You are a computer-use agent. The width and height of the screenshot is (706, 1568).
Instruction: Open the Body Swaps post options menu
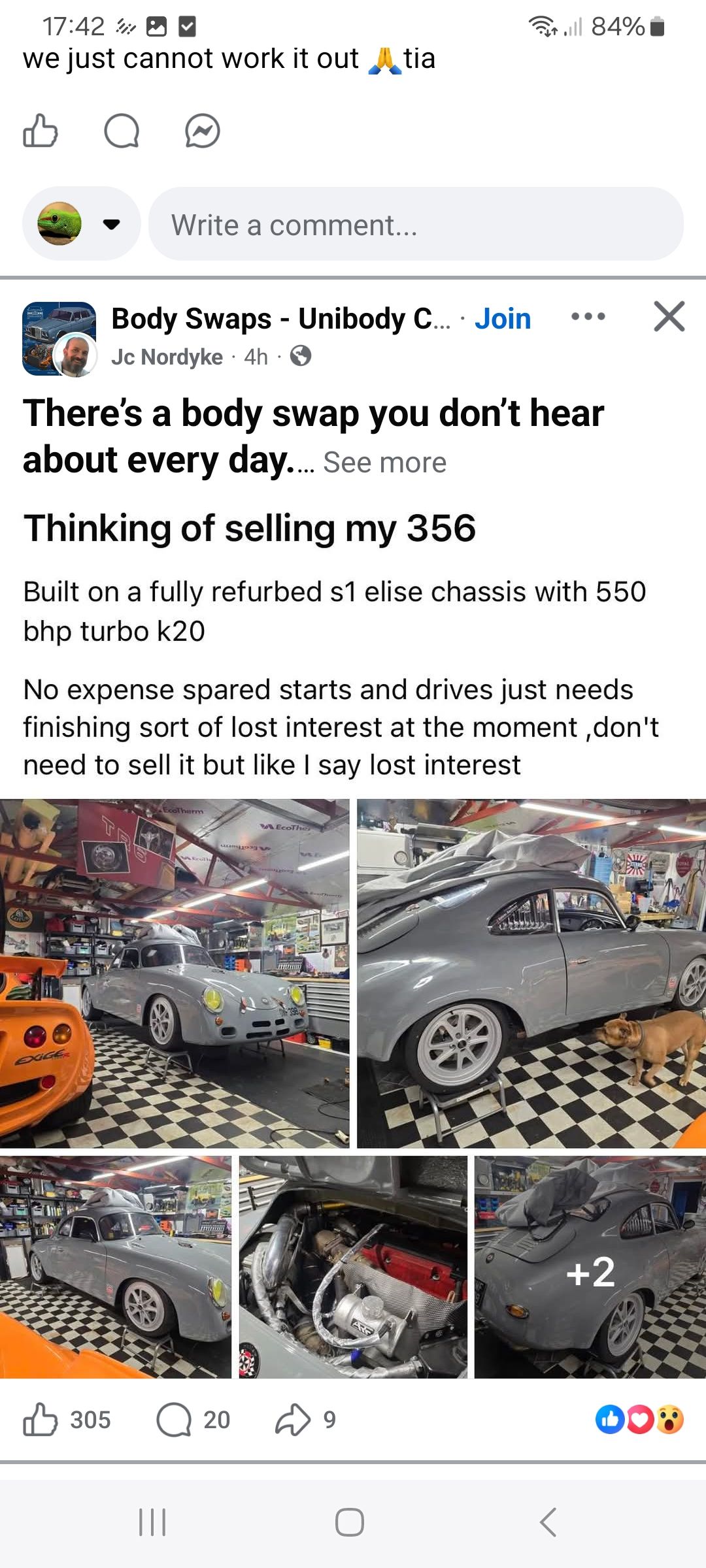click(x=588, y=317)
